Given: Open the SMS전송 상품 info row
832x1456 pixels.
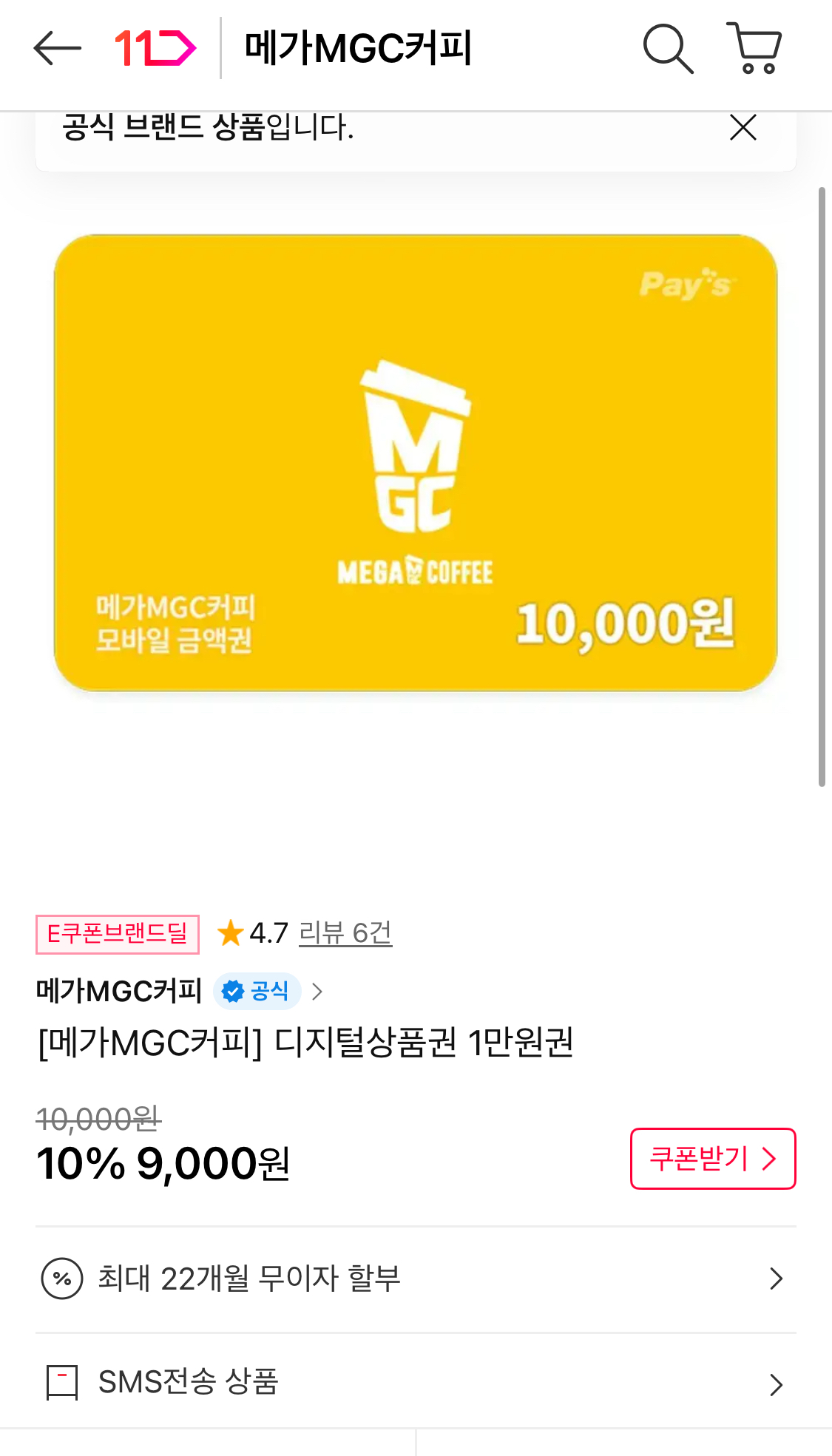Looking at the screenshot, I should coord(414,1382).
